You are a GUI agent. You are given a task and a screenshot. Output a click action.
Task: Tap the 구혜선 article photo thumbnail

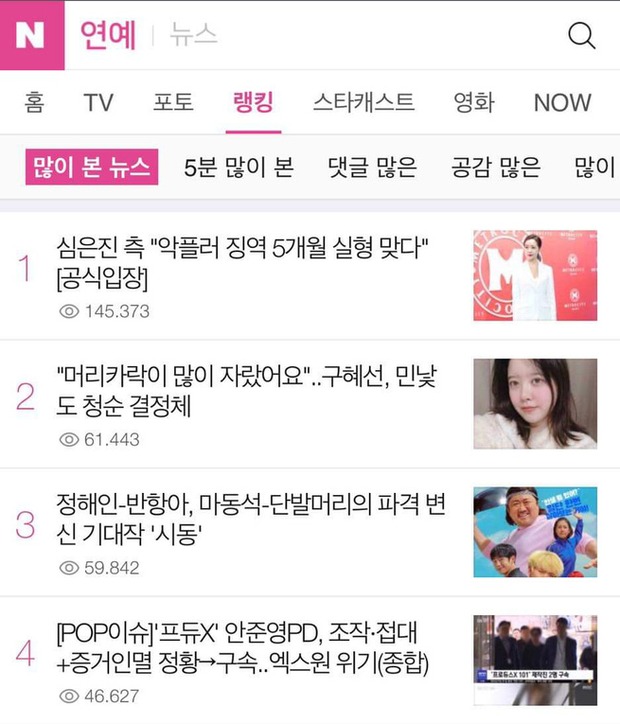coord(535,404)
